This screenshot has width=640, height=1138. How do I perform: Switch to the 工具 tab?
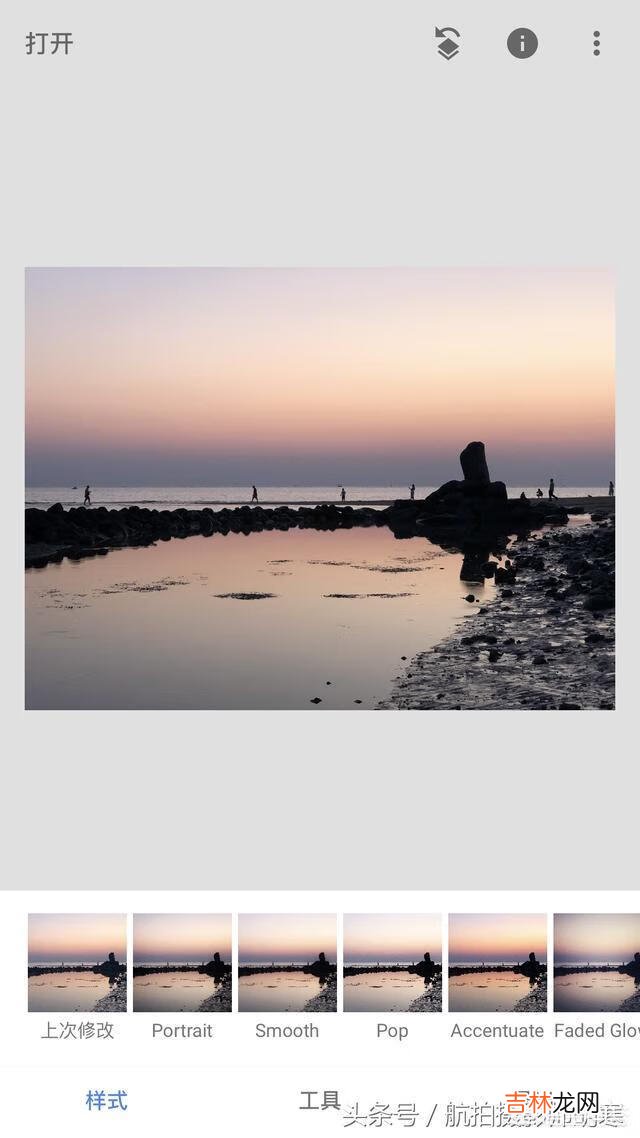(320, 1101)
